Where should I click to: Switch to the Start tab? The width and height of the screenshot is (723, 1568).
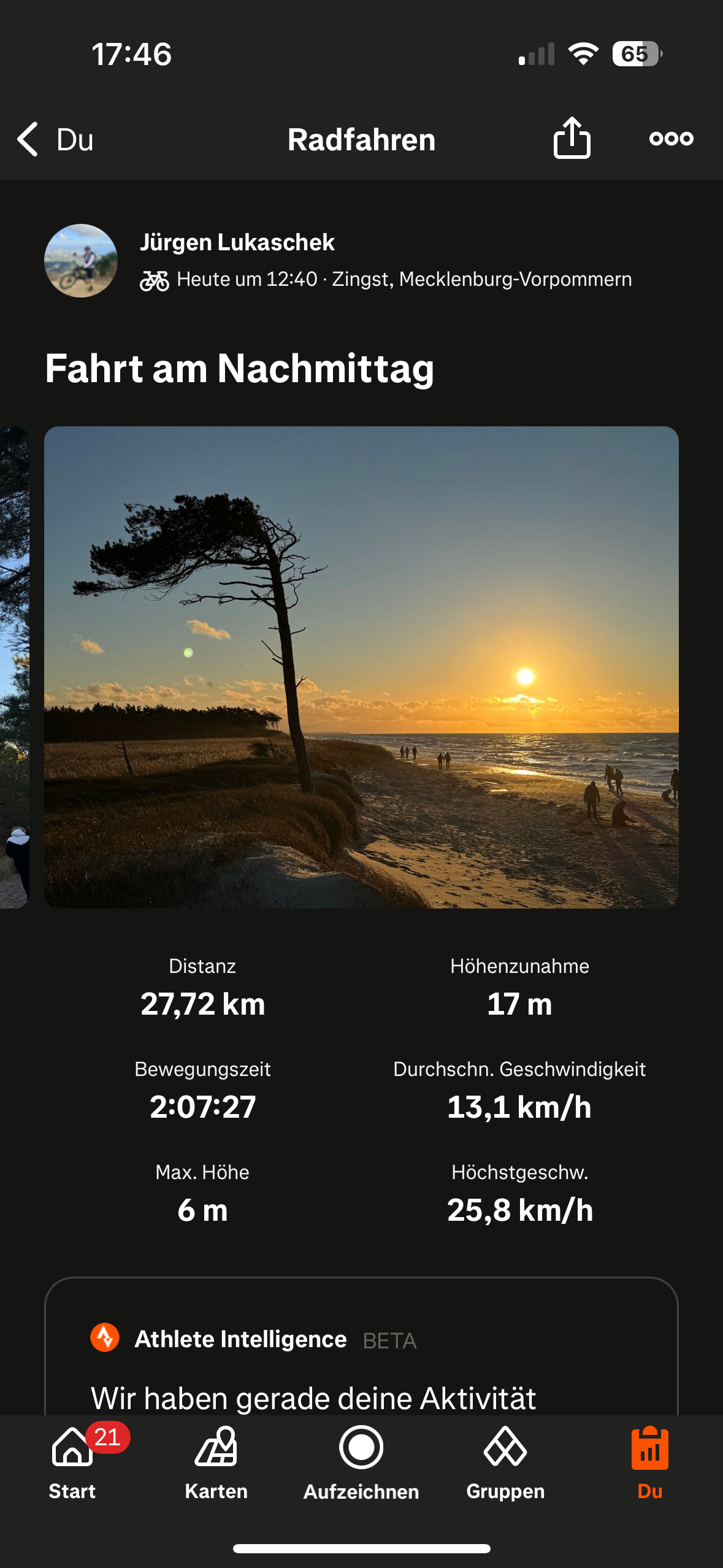(72, 1463)
